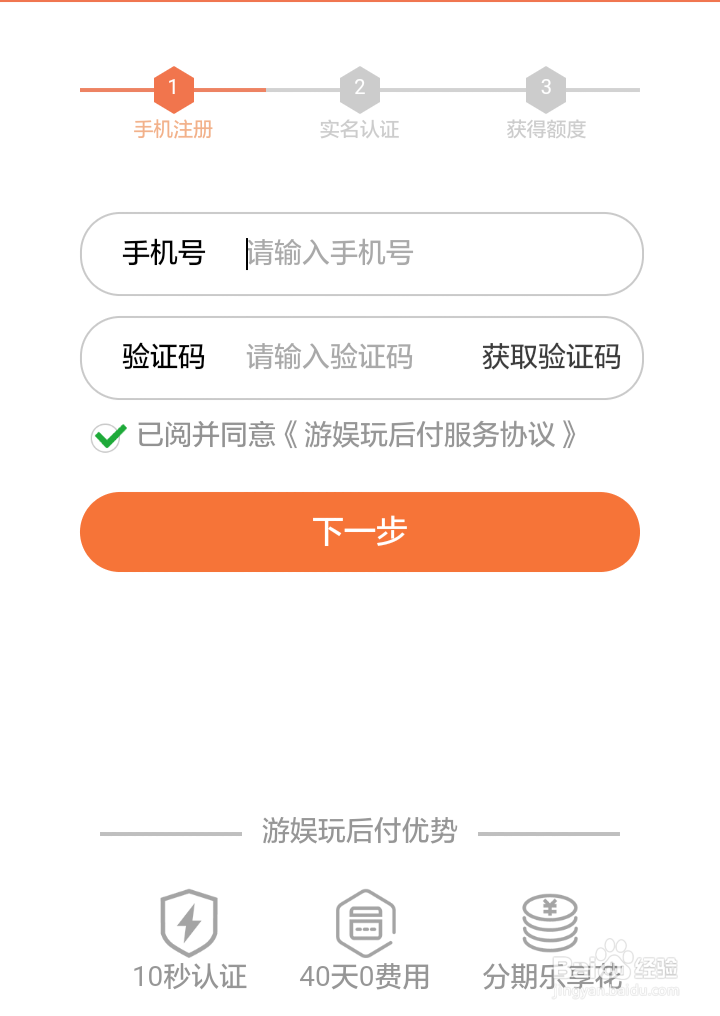Select the shield lightning icon above 10秒认证
The height and width of the screenshot is (1016, 720).
(x=190, y=920)
